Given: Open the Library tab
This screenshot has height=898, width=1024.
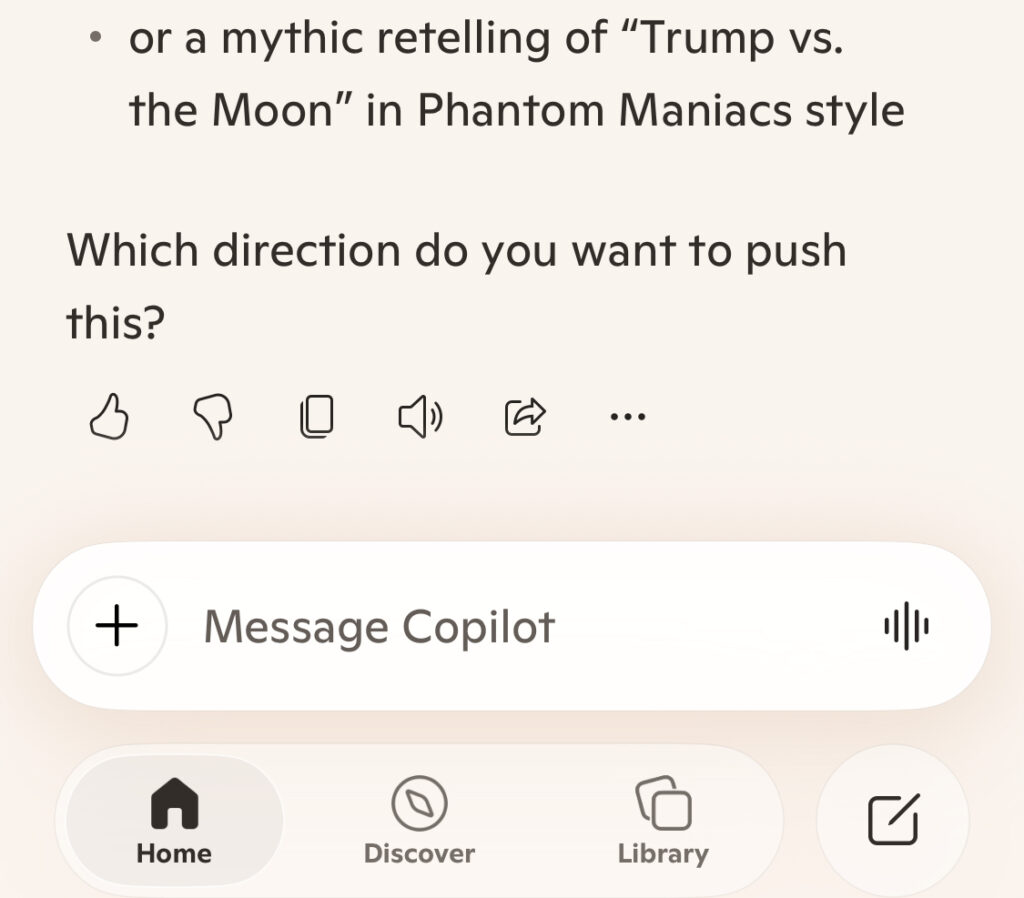Looking at the screenshot, I should coord(663,822).
